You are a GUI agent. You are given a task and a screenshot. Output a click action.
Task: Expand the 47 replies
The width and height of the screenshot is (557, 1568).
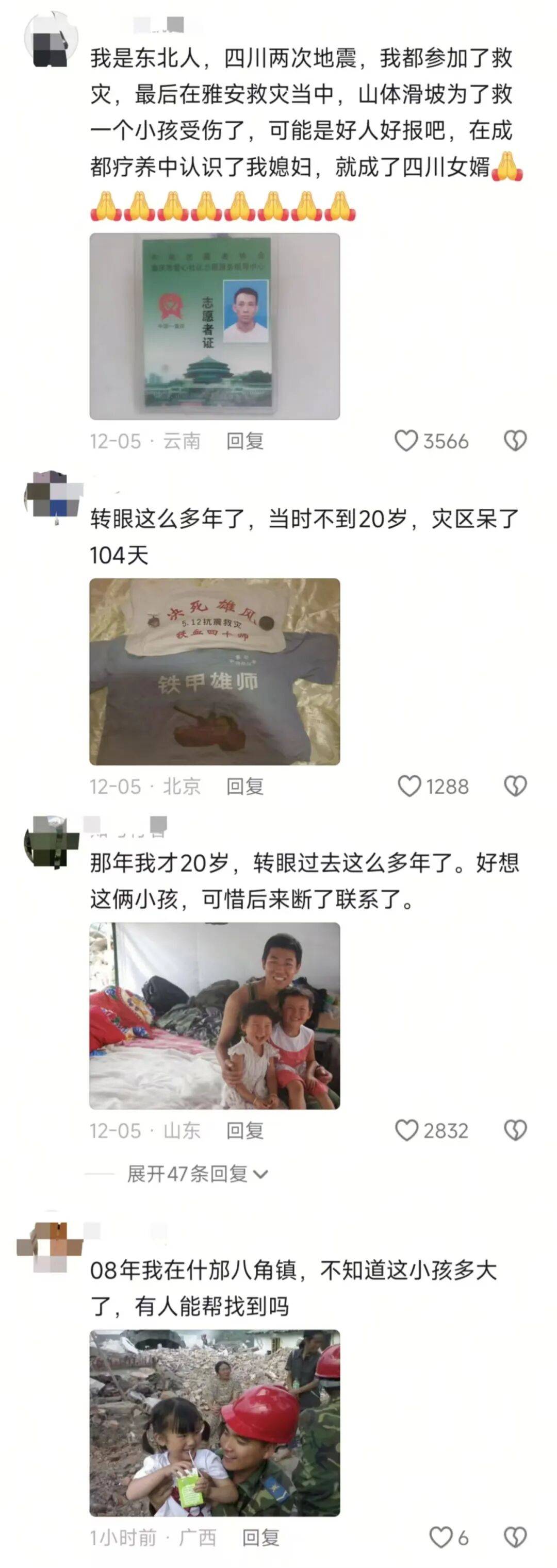tap(196, 1173)
